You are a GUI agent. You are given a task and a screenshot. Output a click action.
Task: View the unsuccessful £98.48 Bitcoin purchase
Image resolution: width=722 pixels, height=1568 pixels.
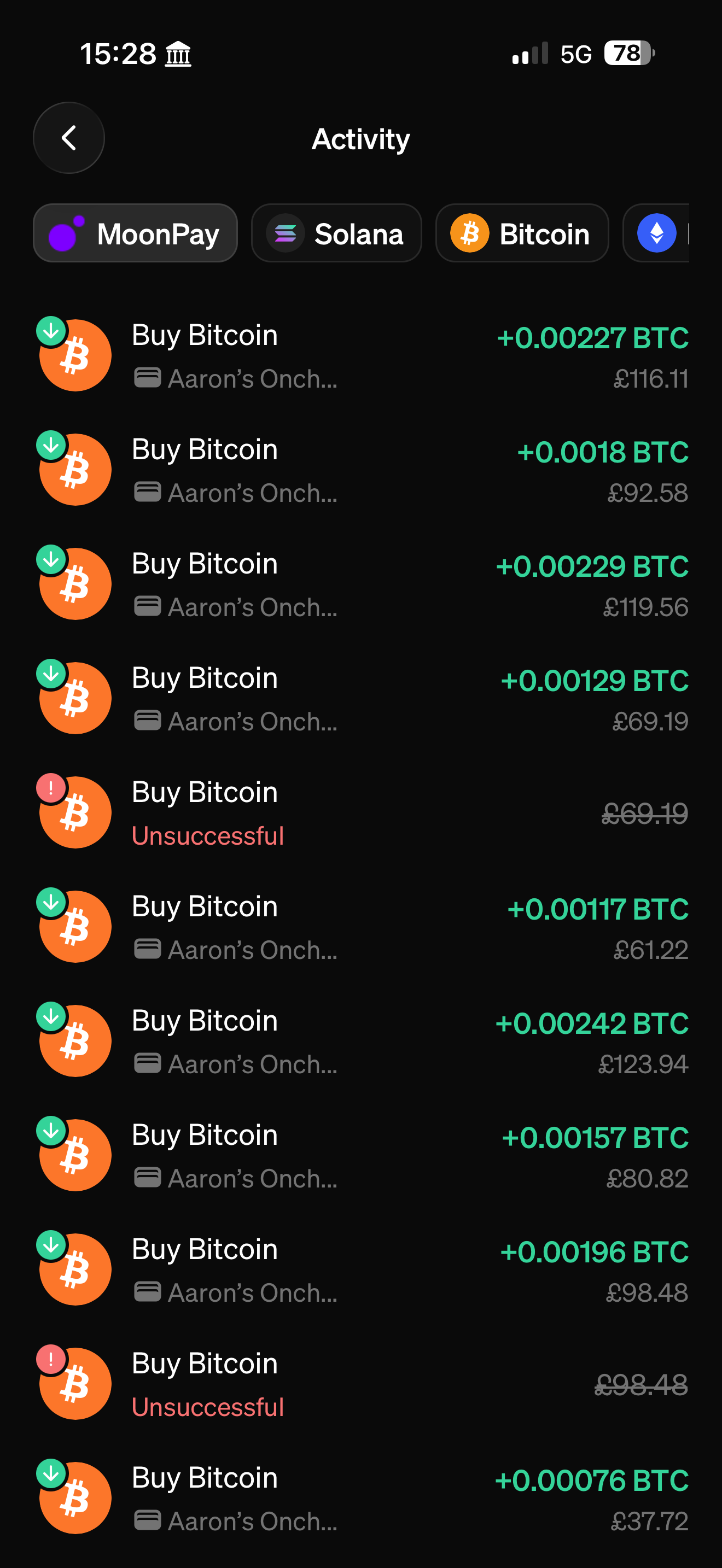coord(360,1384)
